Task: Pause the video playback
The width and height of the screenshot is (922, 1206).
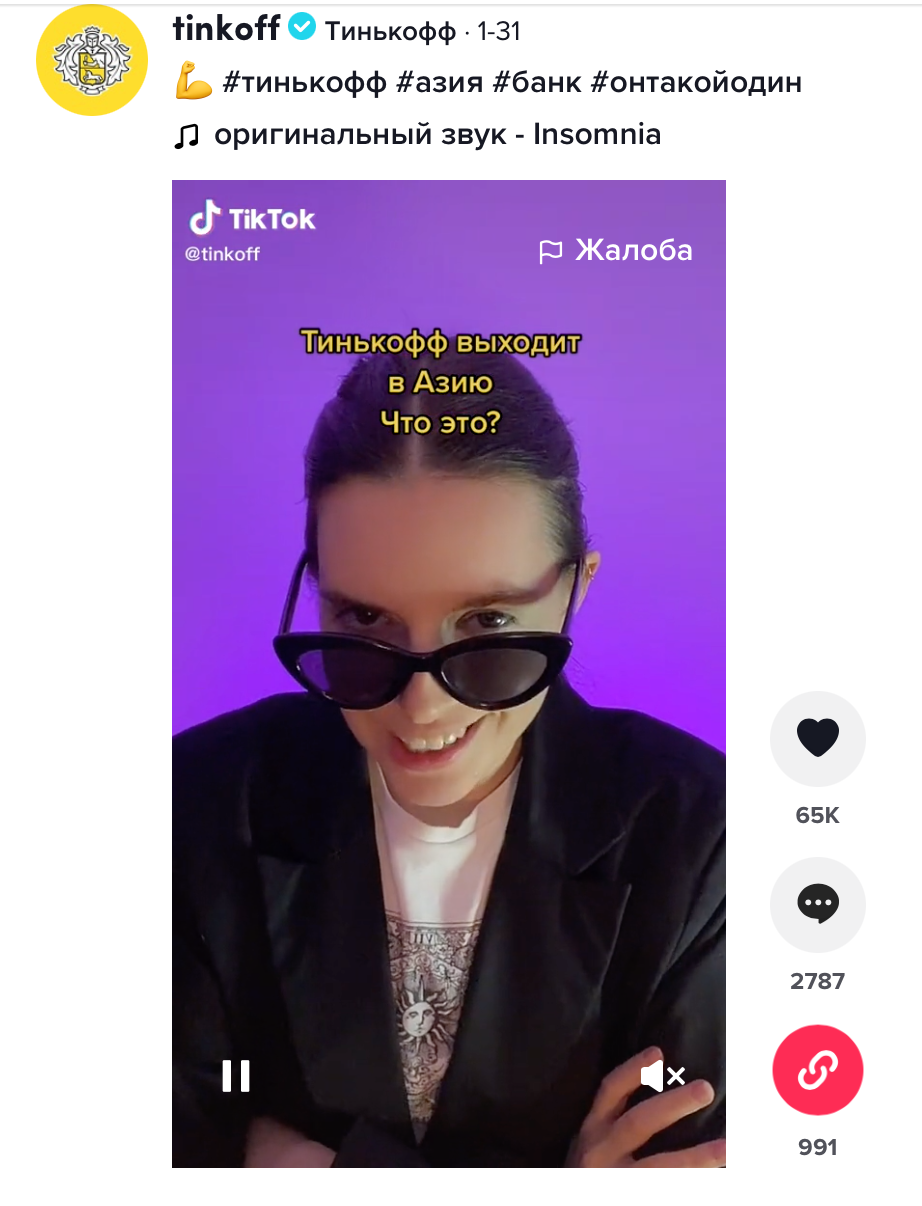Action: [236, 1076]
